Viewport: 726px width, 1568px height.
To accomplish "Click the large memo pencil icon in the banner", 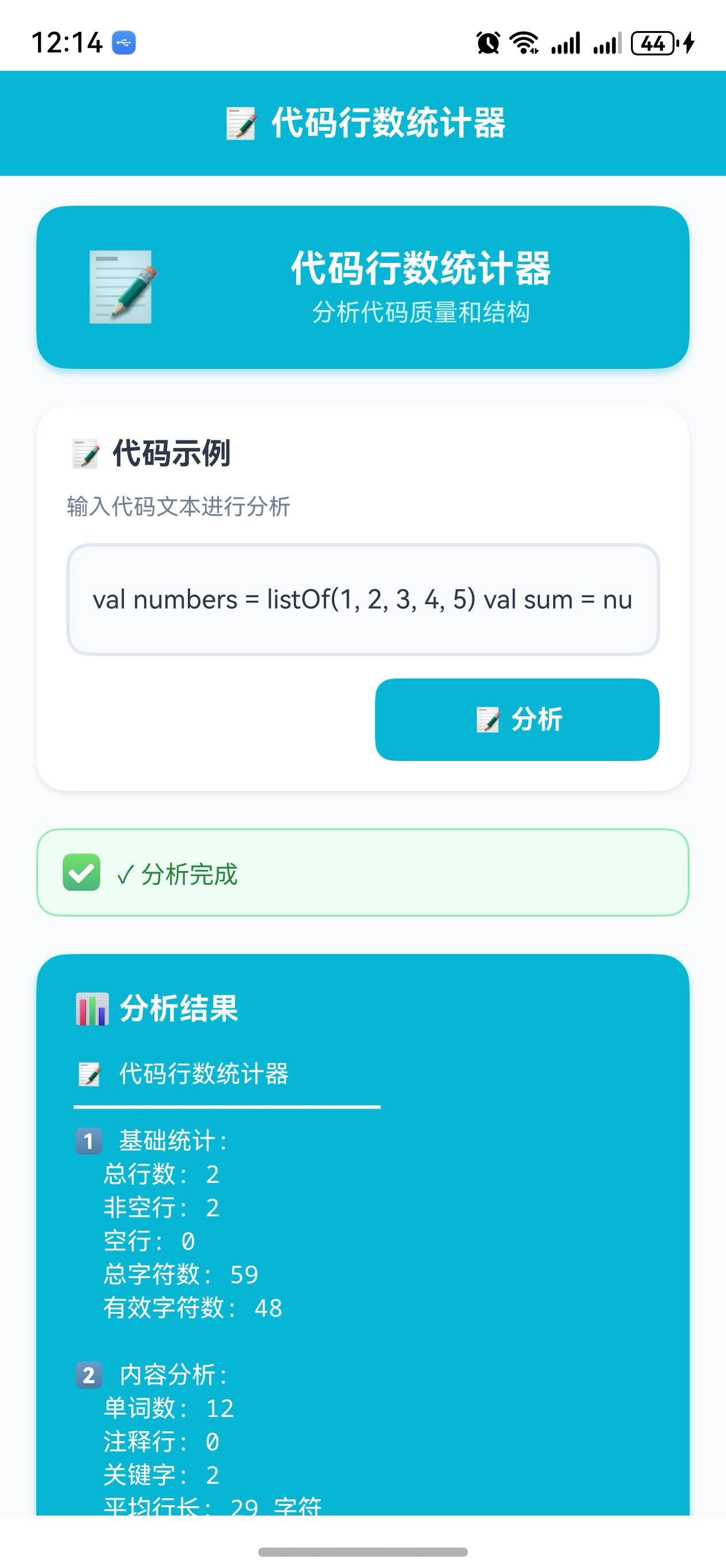I will (120, 286).
